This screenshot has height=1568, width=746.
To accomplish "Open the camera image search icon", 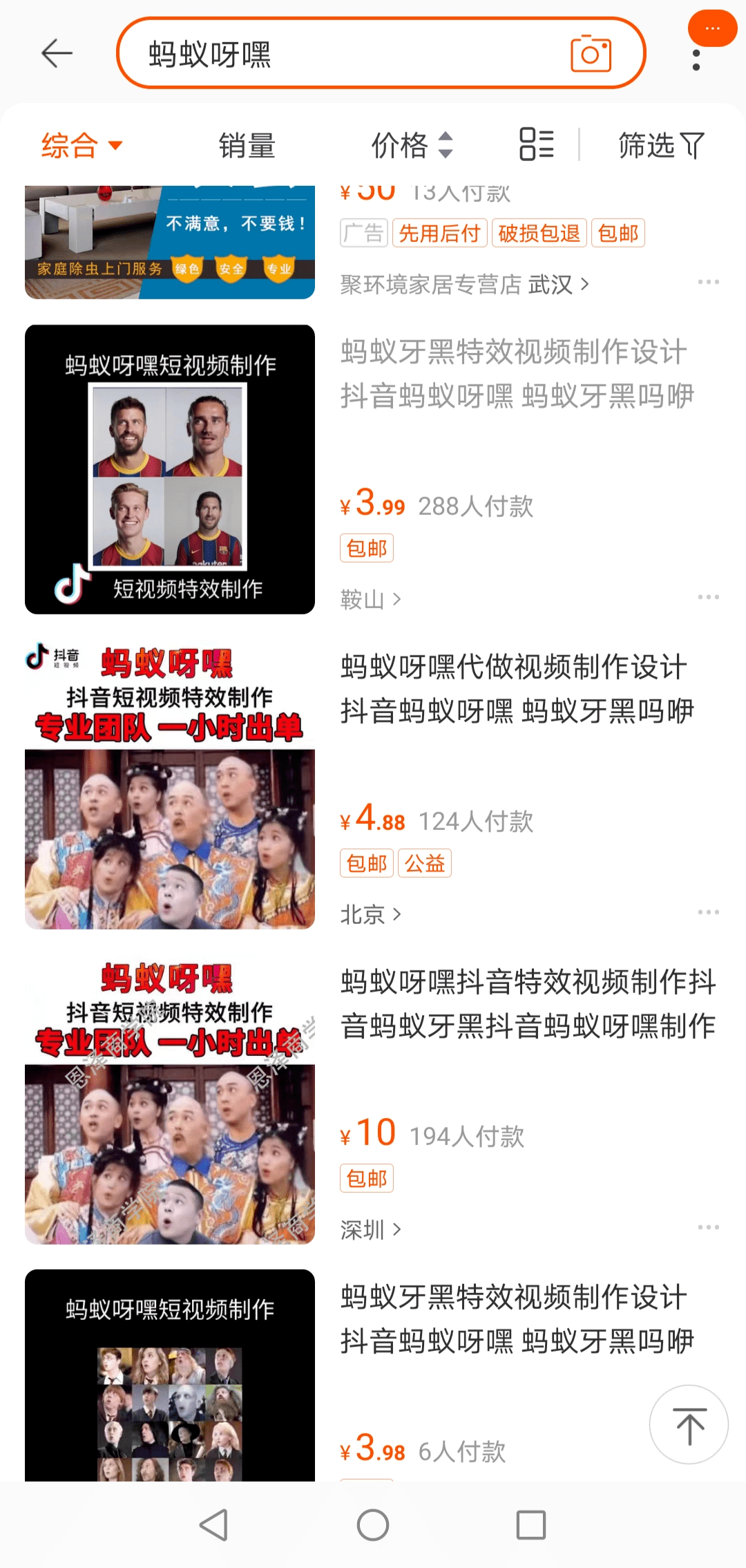I will click(591, 53).
